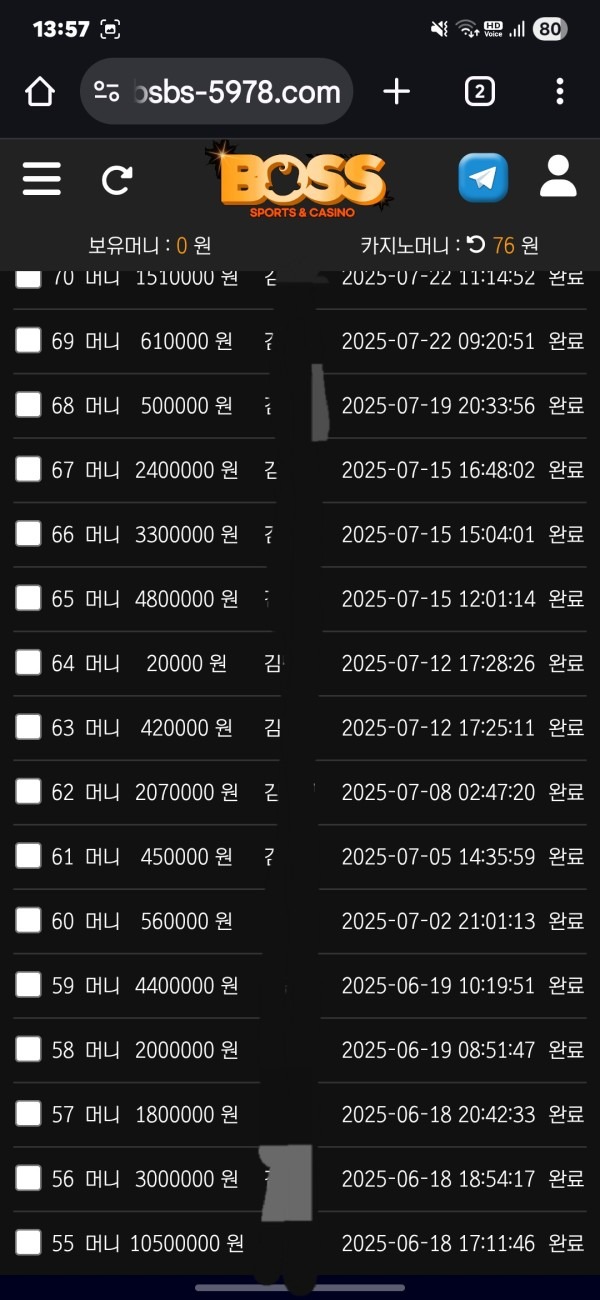
Task: Tick the checkbox for entry 57
Action: [28, 1114]
